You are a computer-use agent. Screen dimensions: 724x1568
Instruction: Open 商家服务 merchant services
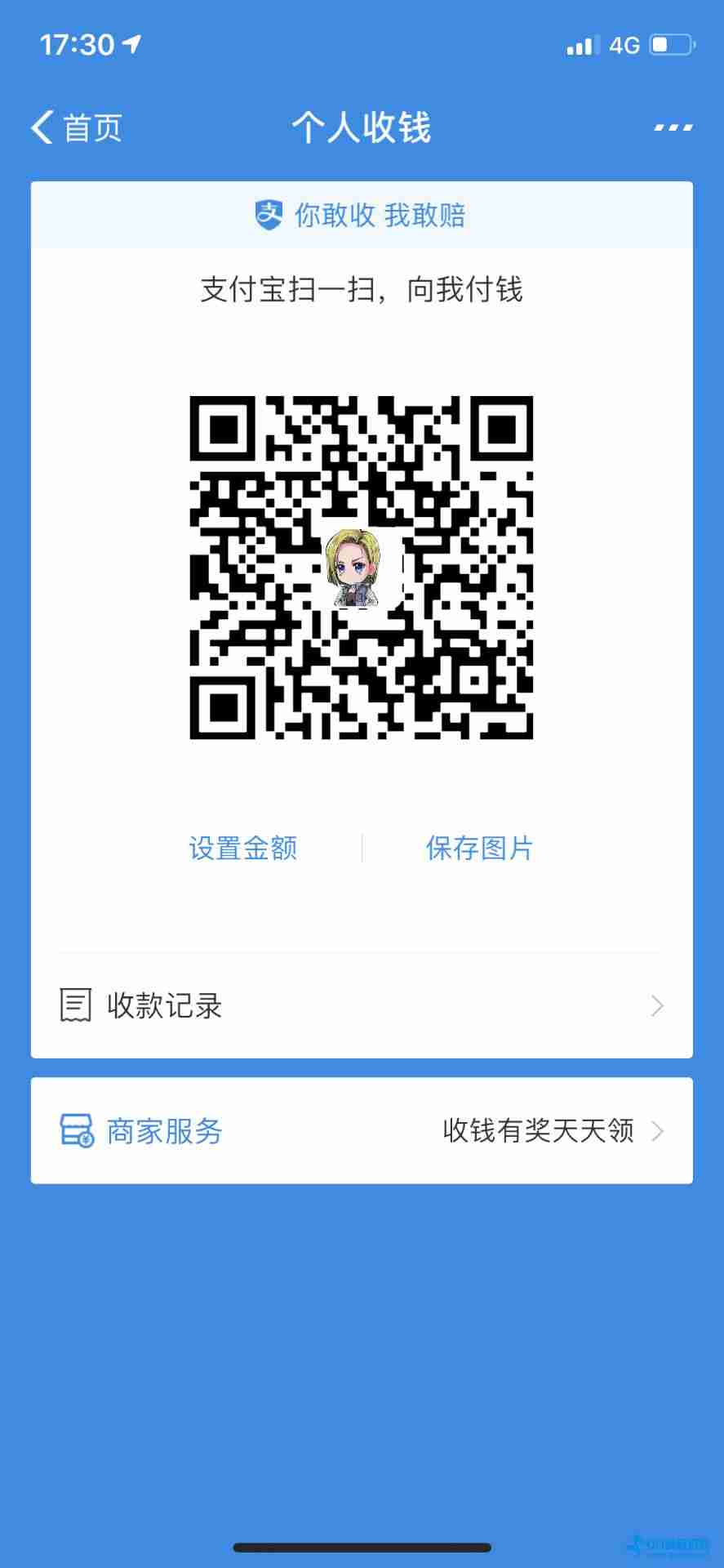[x=362, y=1131]
